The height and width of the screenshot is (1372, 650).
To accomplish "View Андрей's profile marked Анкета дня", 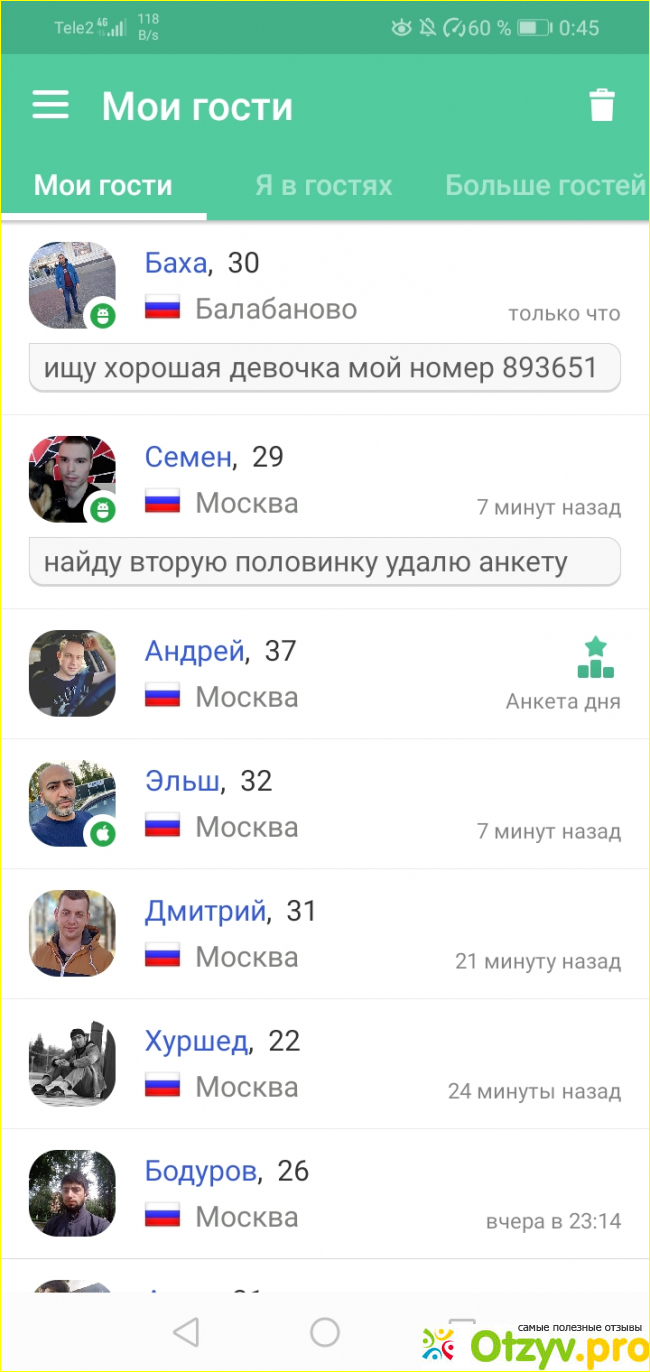I will tap(195, 652).
